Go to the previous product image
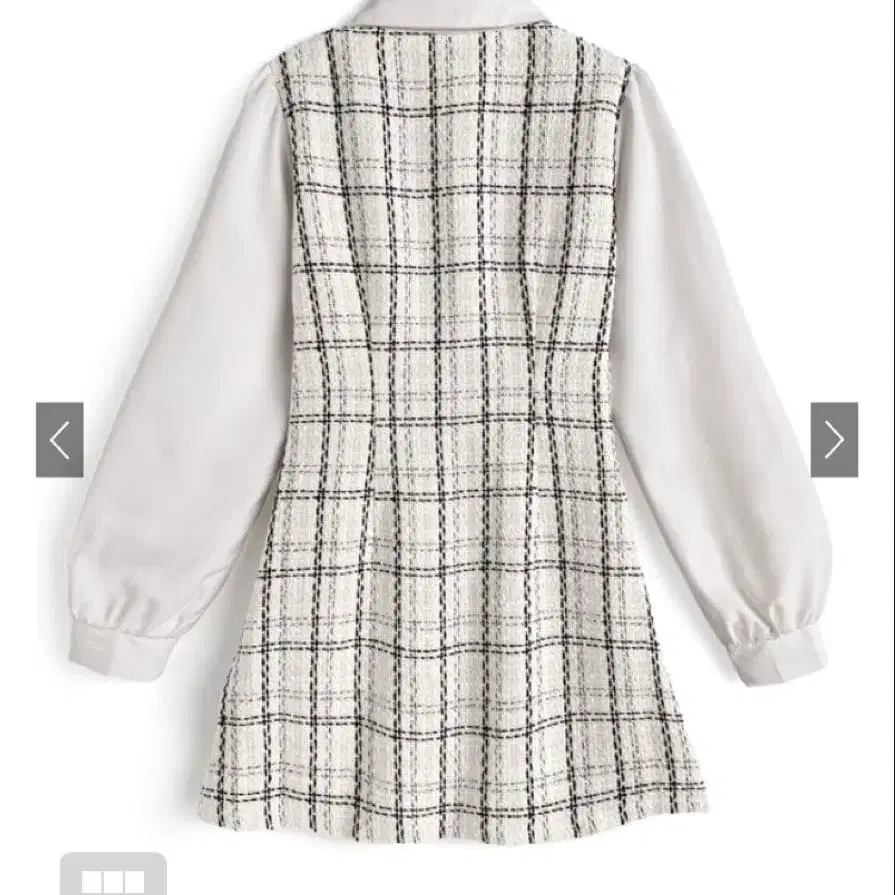 [60, 440]
